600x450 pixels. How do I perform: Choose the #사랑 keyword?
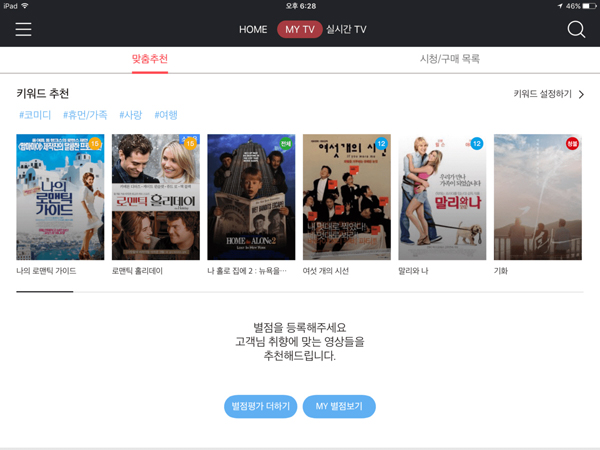(x=131, y=116)
